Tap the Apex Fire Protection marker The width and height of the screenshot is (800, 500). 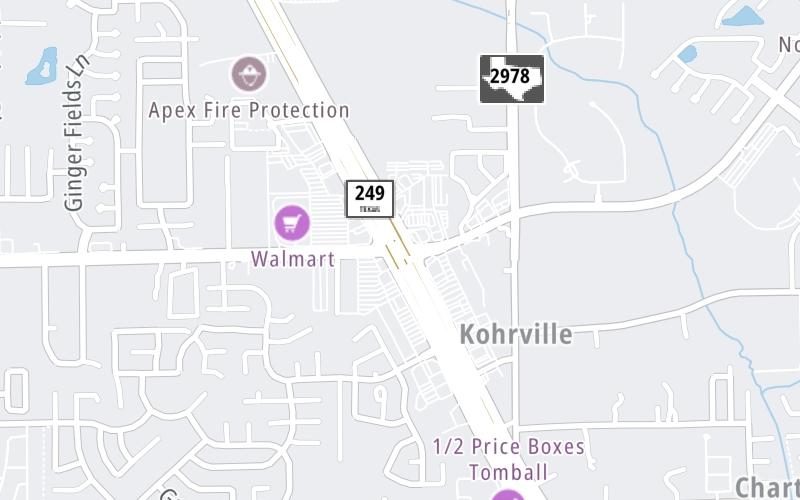[248, 74]
